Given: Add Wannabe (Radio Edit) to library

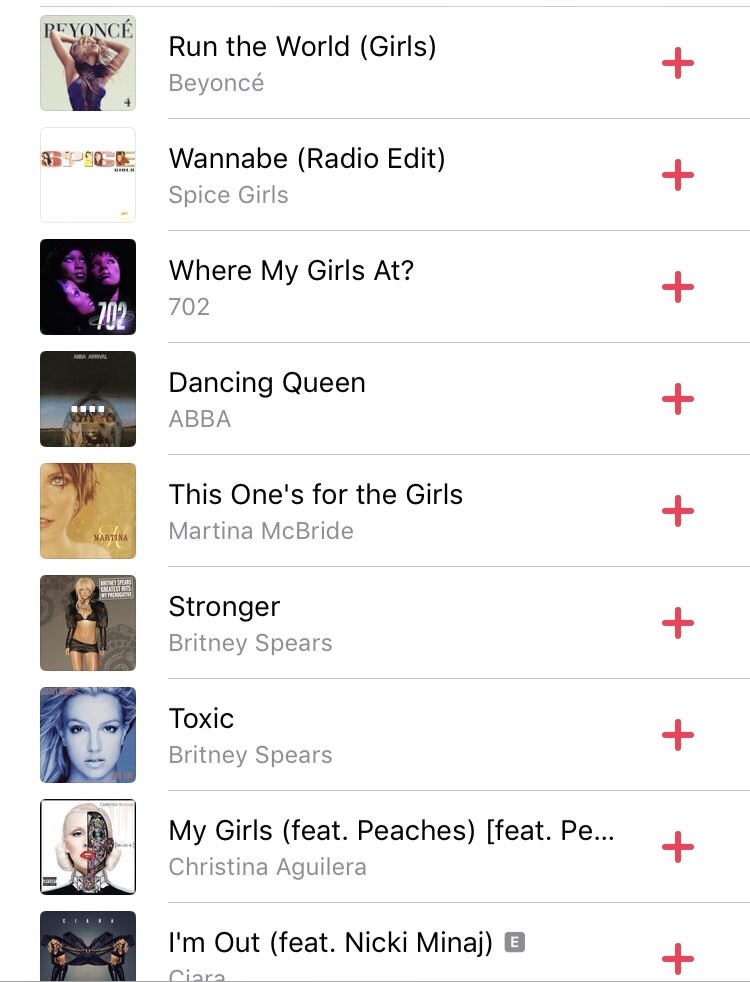Looking at the screenshot, I should (678, 175).
